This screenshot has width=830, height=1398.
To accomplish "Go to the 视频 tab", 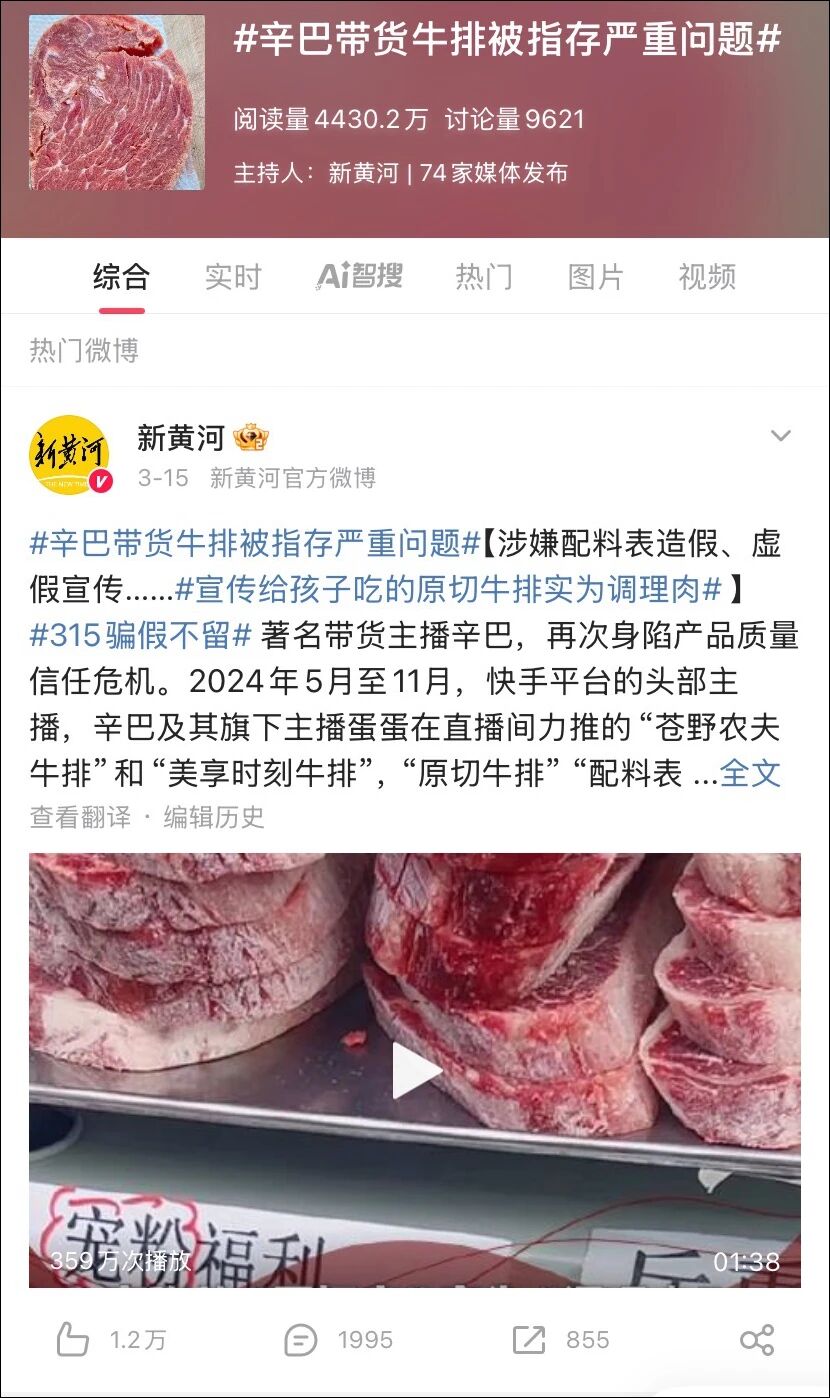I will [x=707, y=277].
